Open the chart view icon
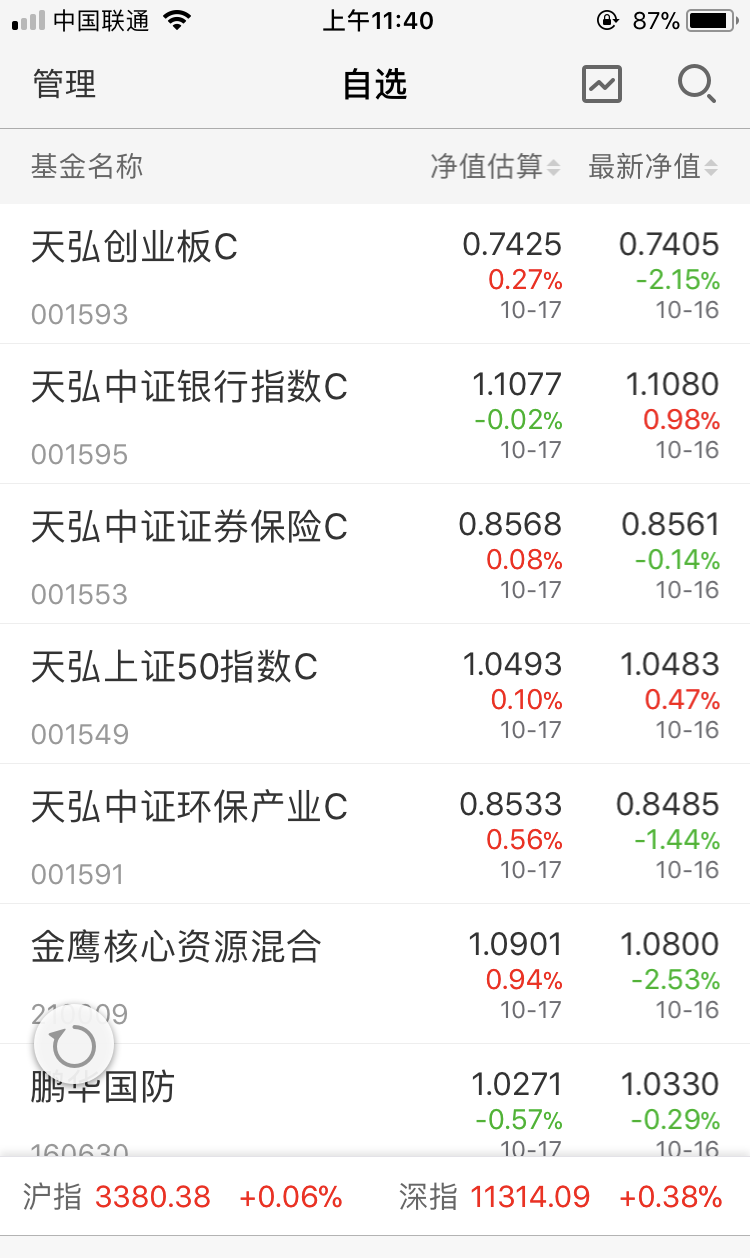The image size is (750, 1258). click(x=602, y=84)
